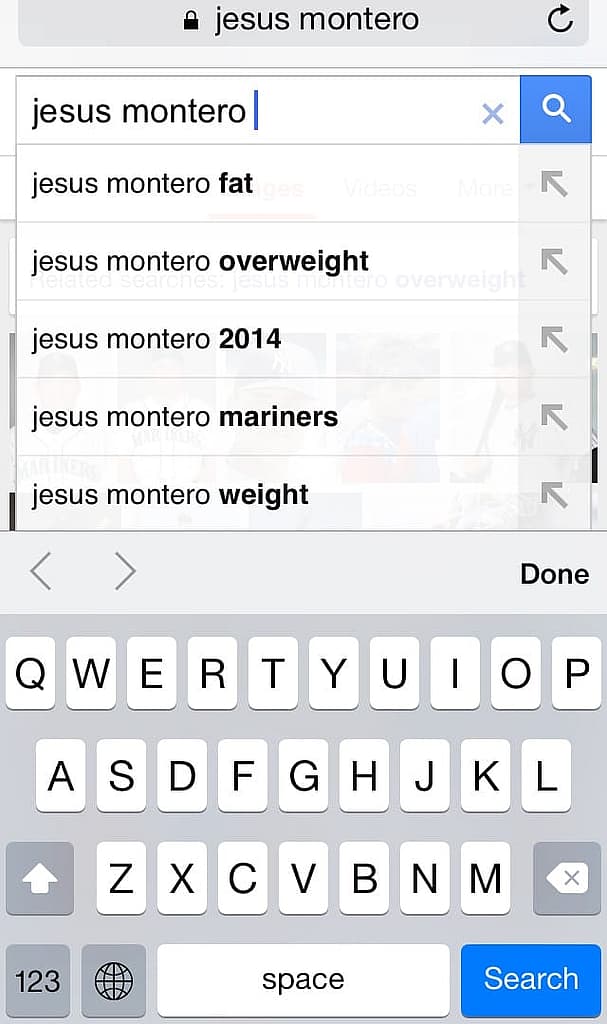The image size is (607, 1024).
Task: Reload the page from the address bar
Action: 560,19
